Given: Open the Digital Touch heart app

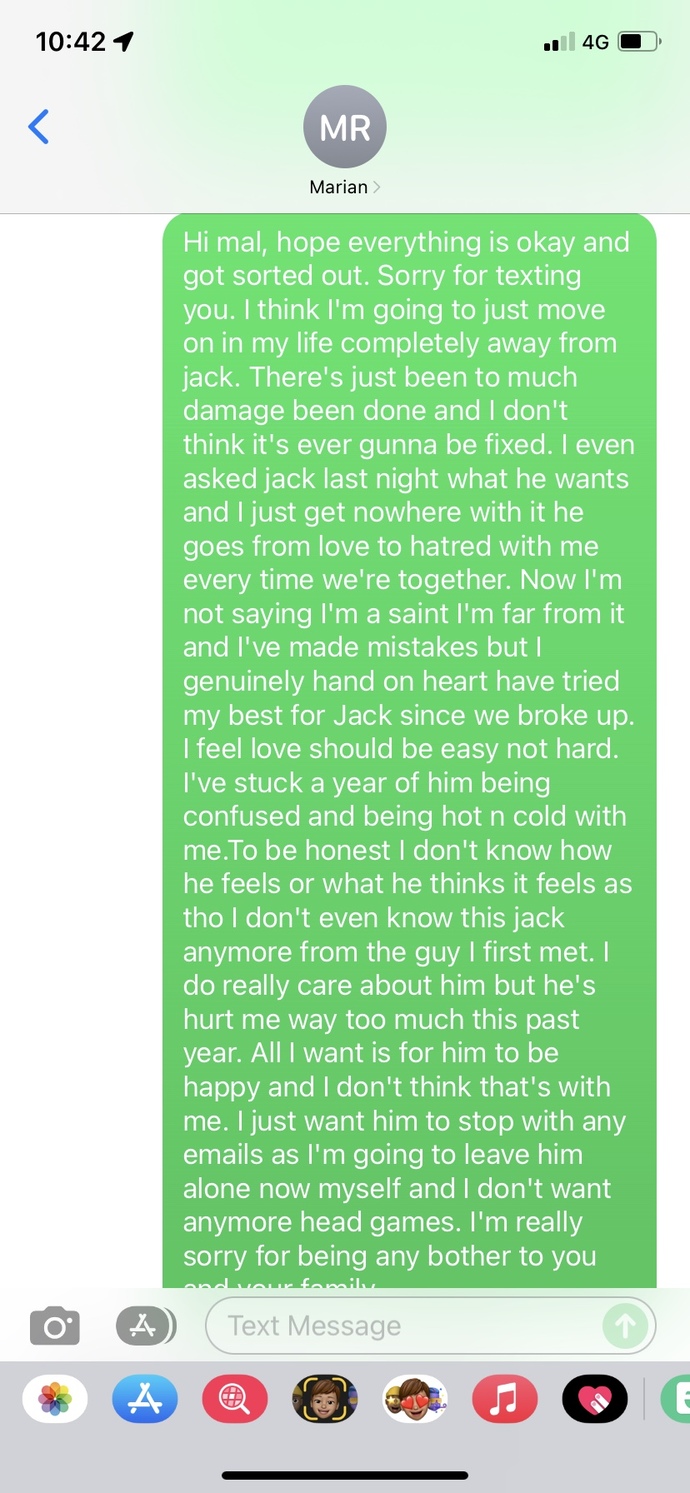Looking at the screenshot, I should pos(595,1399).
